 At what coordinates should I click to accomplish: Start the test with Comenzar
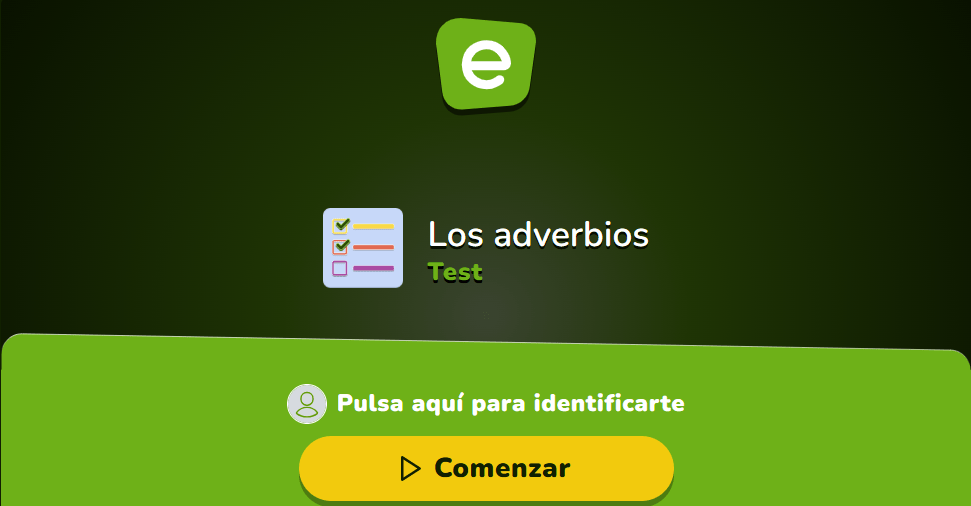pos(486,468)
